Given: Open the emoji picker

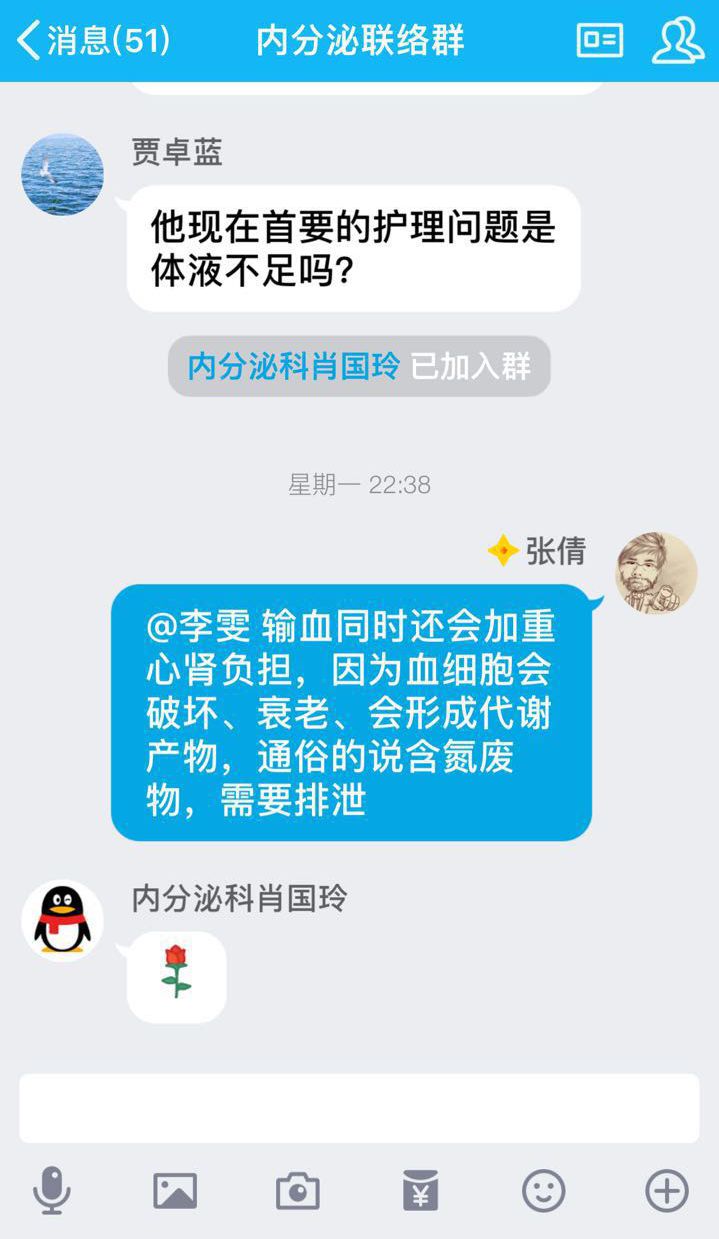Looking at the screenshot, I should click(x=543, y=1191).
